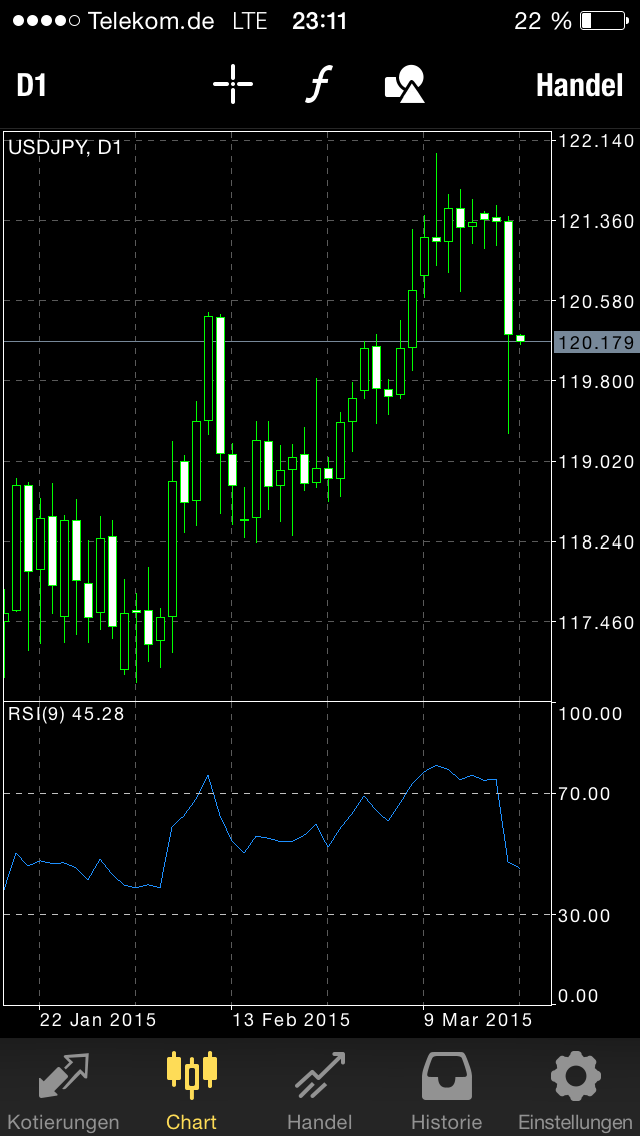Activate the crosshair tool
The width and height of the screenshot is (640, 1136).
[233, 84]
